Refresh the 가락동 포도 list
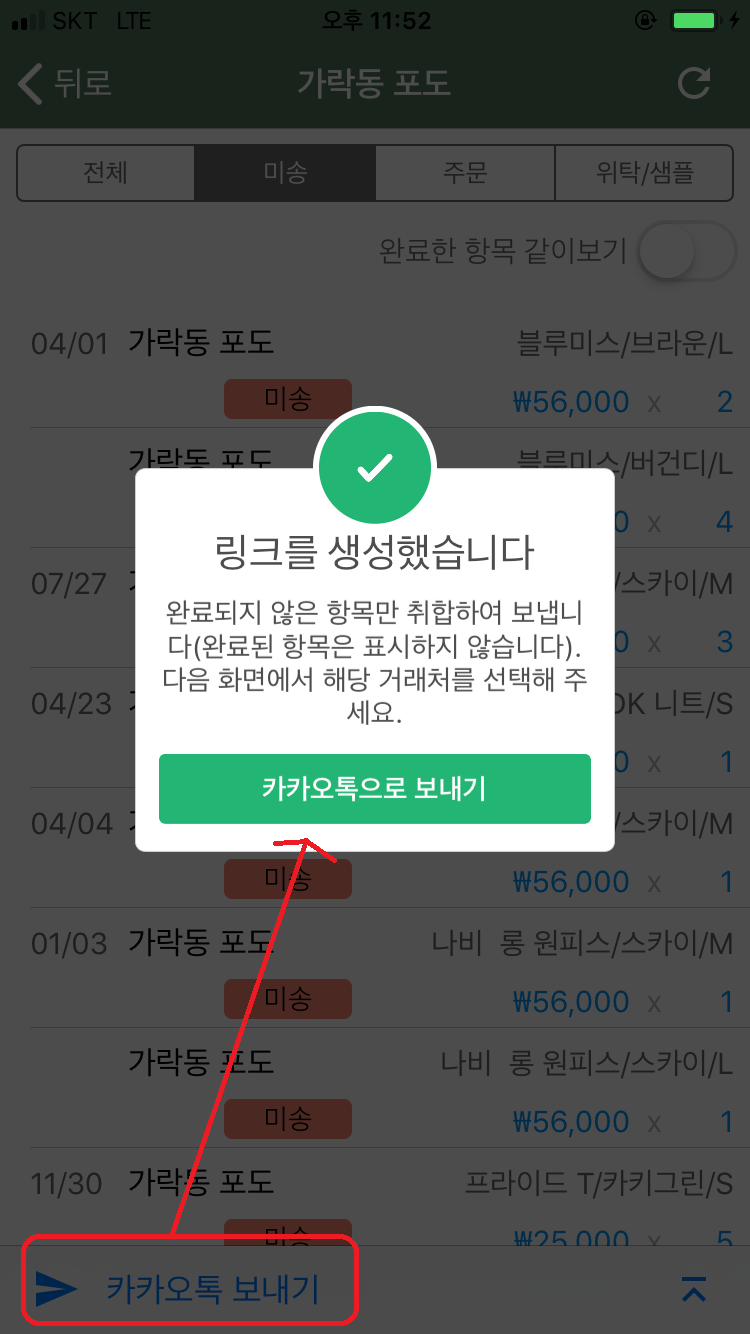The width and height of the screenshot is (750, 1334). 693,84
